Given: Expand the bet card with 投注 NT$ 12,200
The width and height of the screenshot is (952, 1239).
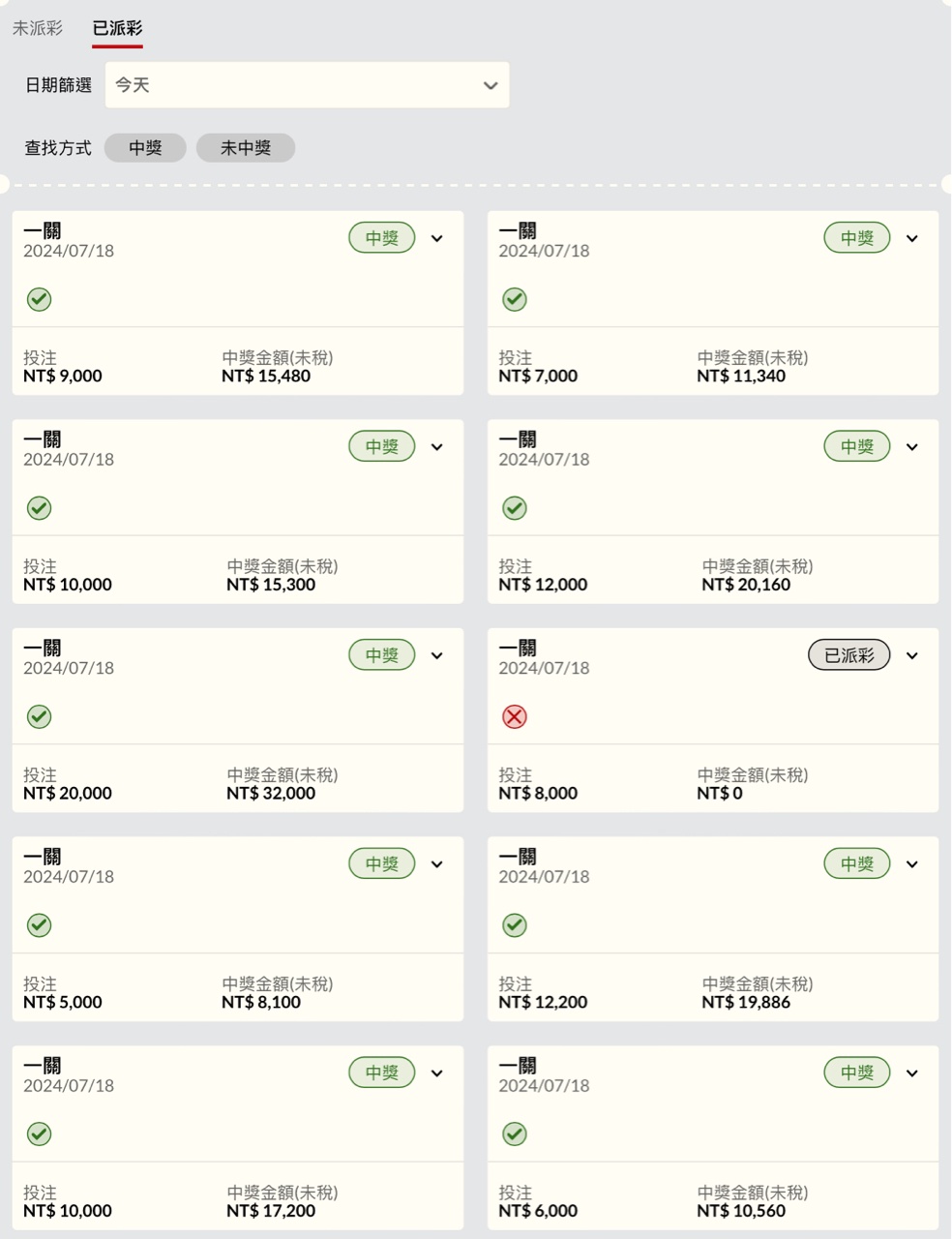Looking at the screenshot, I should [912, 864].
